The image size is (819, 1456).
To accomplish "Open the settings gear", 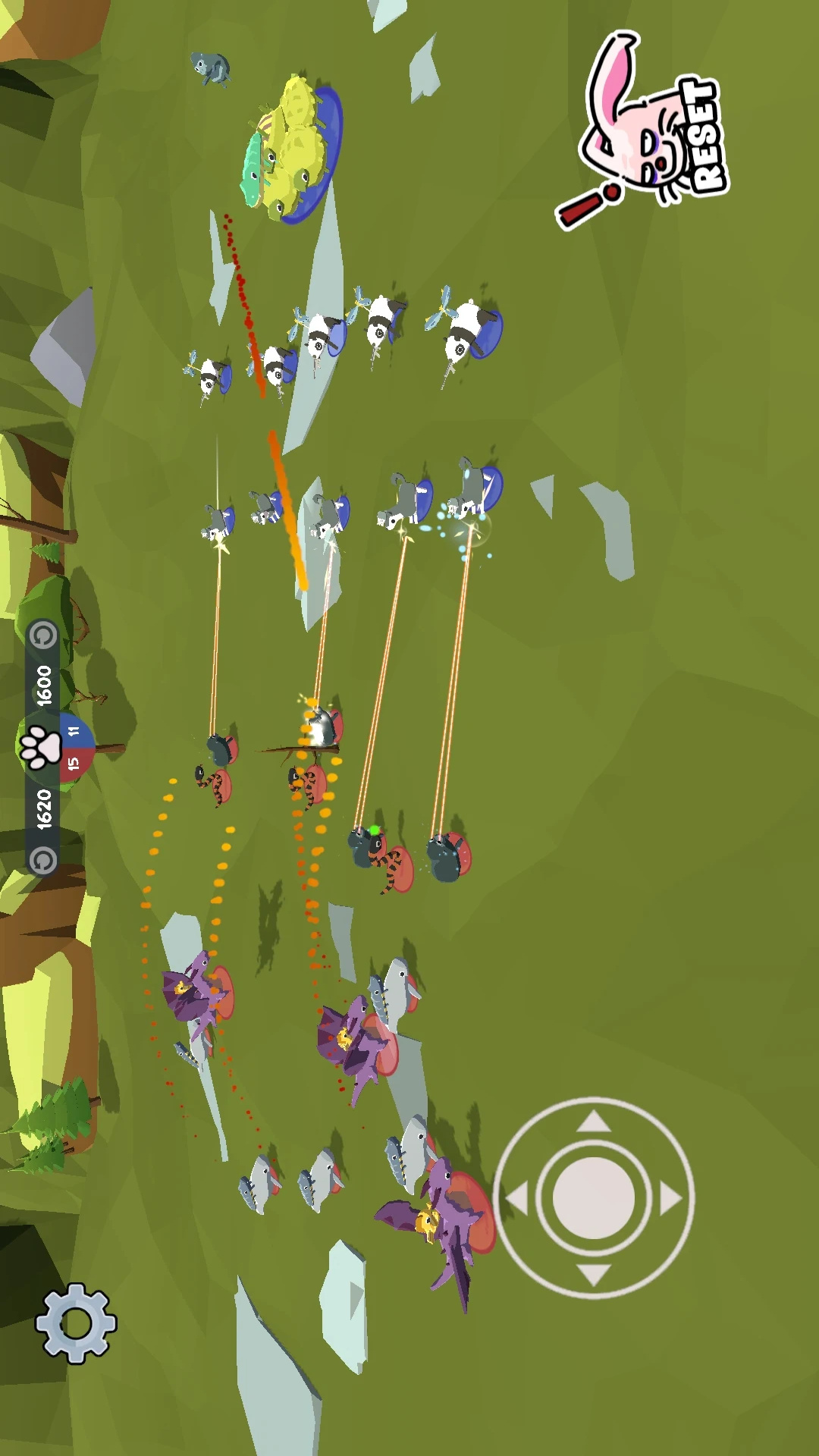I will point(76,1323).
